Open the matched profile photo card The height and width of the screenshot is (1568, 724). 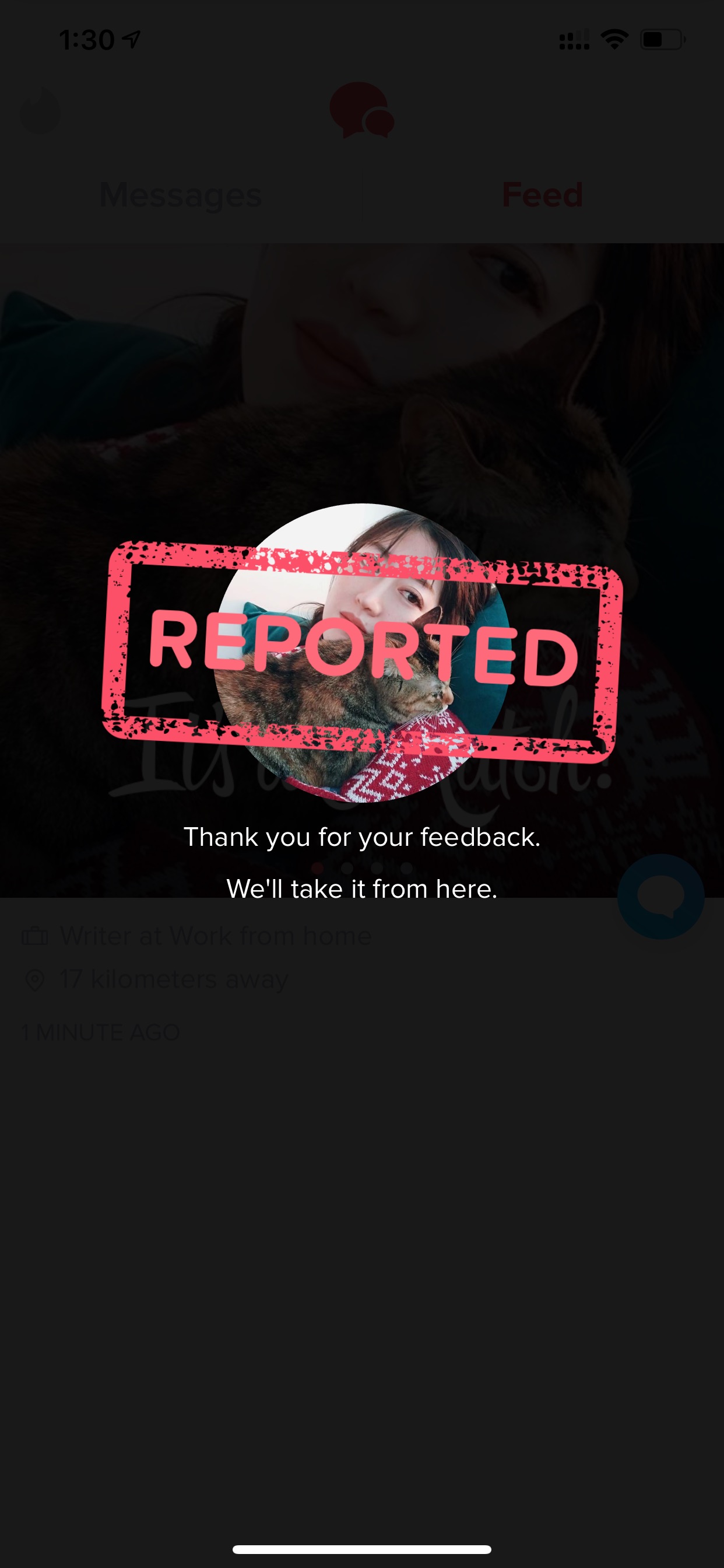click(x=362, y=570)
